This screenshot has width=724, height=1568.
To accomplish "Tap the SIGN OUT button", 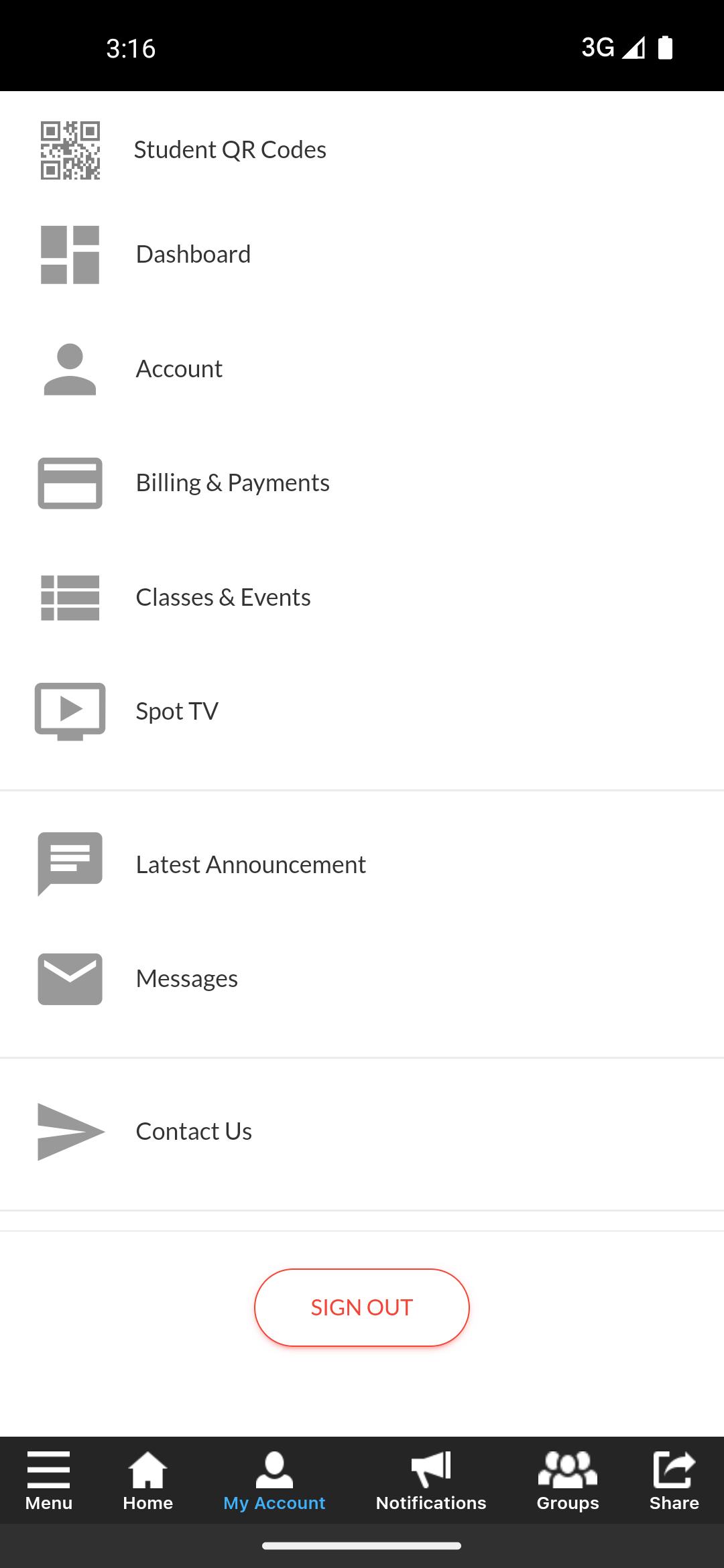I will (x=361, y=1307).
